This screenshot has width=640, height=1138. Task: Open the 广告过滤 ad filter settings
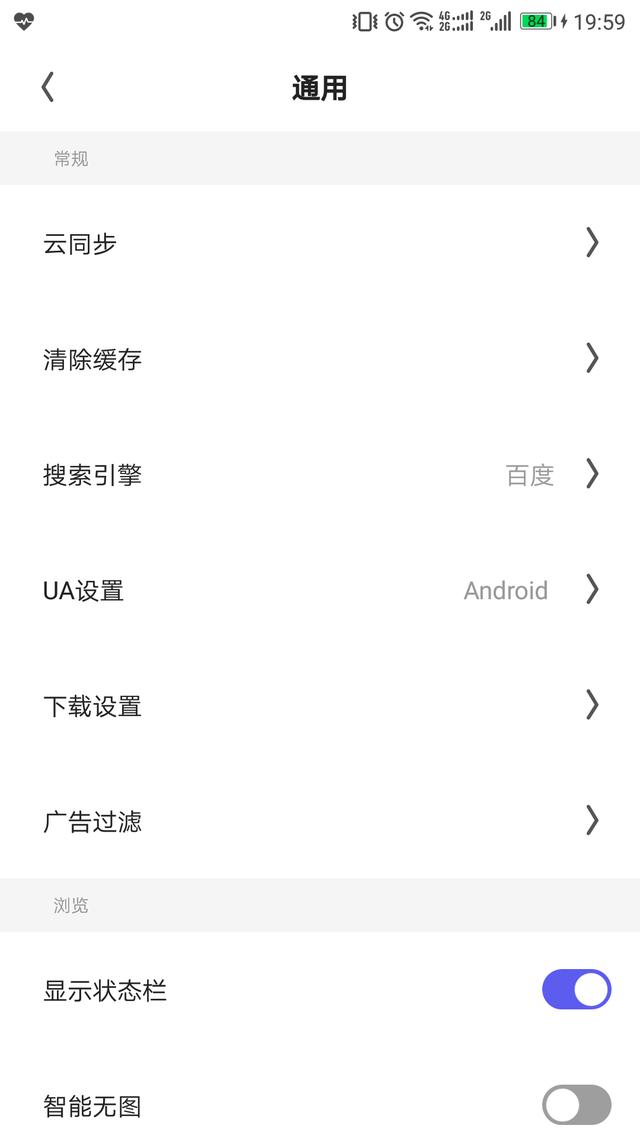[x=320, y=822]
